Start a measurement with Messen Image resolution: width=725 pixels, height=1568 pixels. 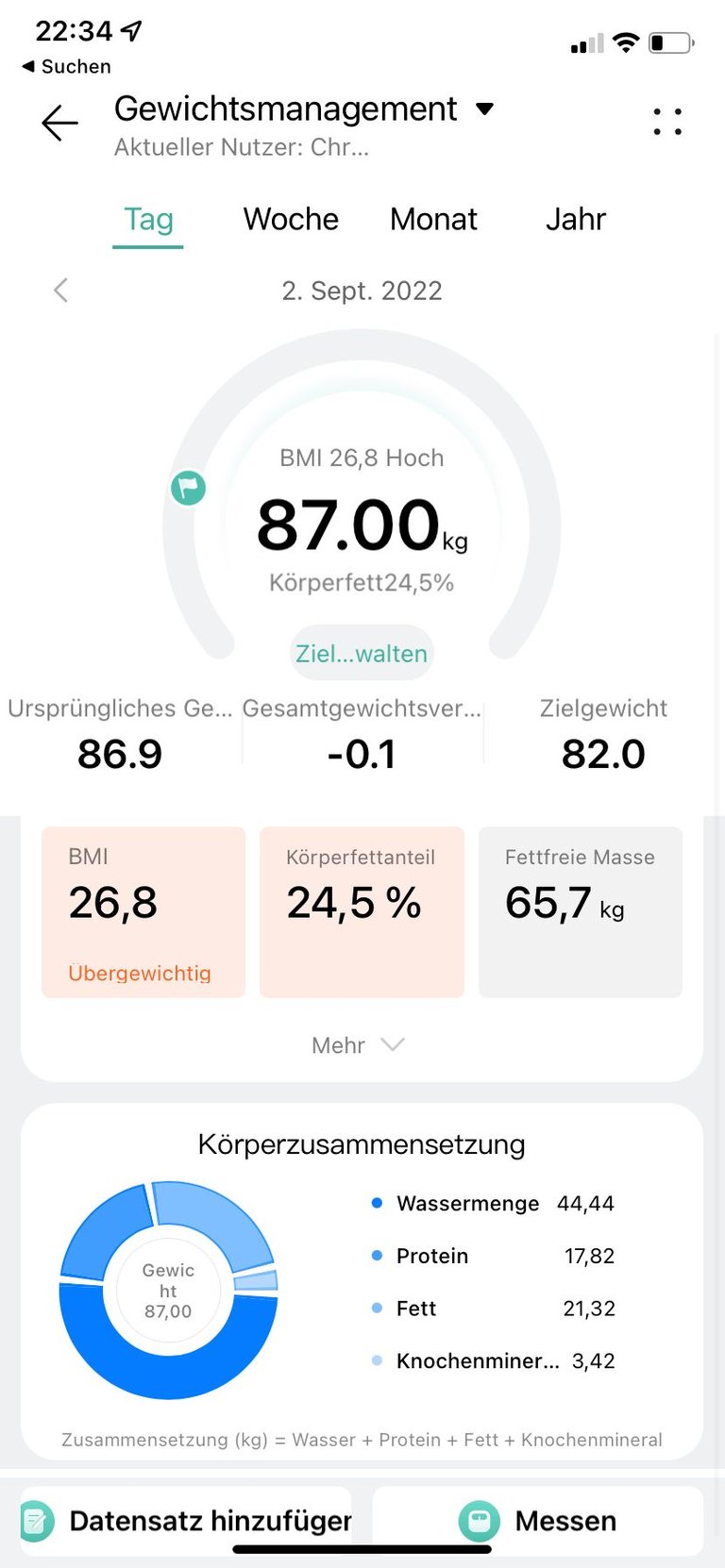coord(538,1521)
